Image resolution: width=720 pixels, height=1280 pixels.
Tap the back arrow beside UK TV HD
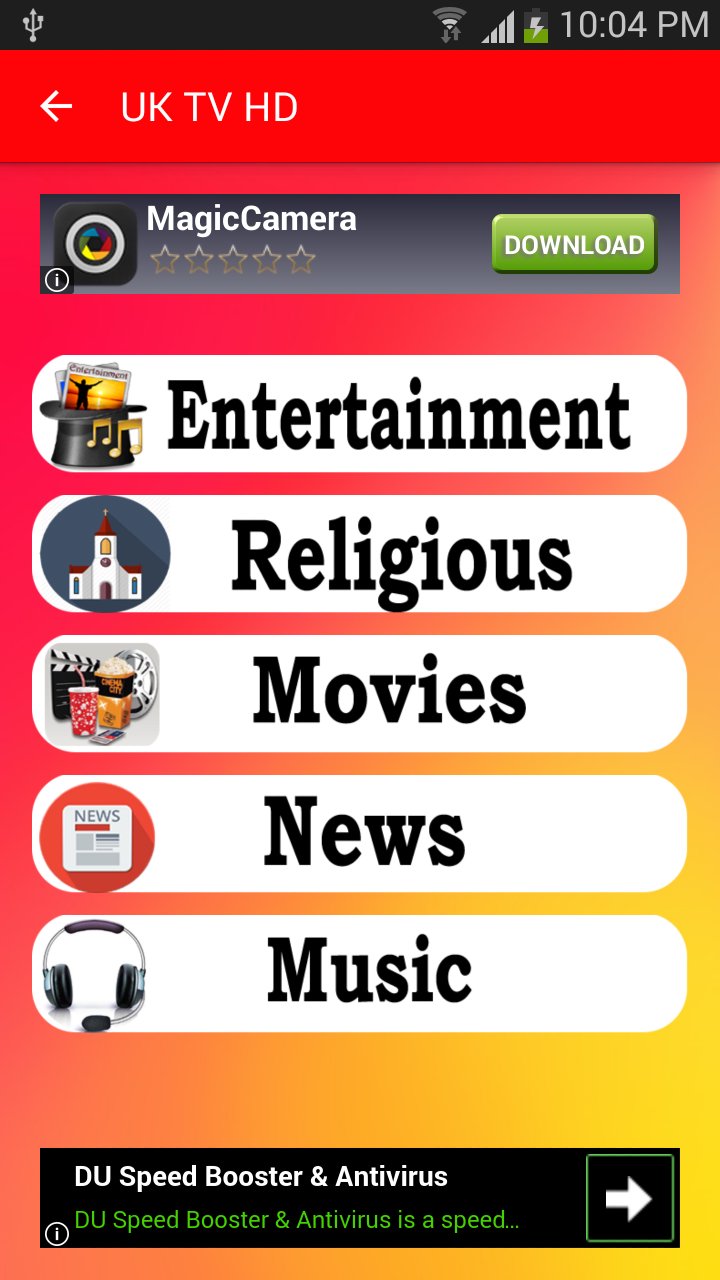pyautogui.click(x=55, y=106)
